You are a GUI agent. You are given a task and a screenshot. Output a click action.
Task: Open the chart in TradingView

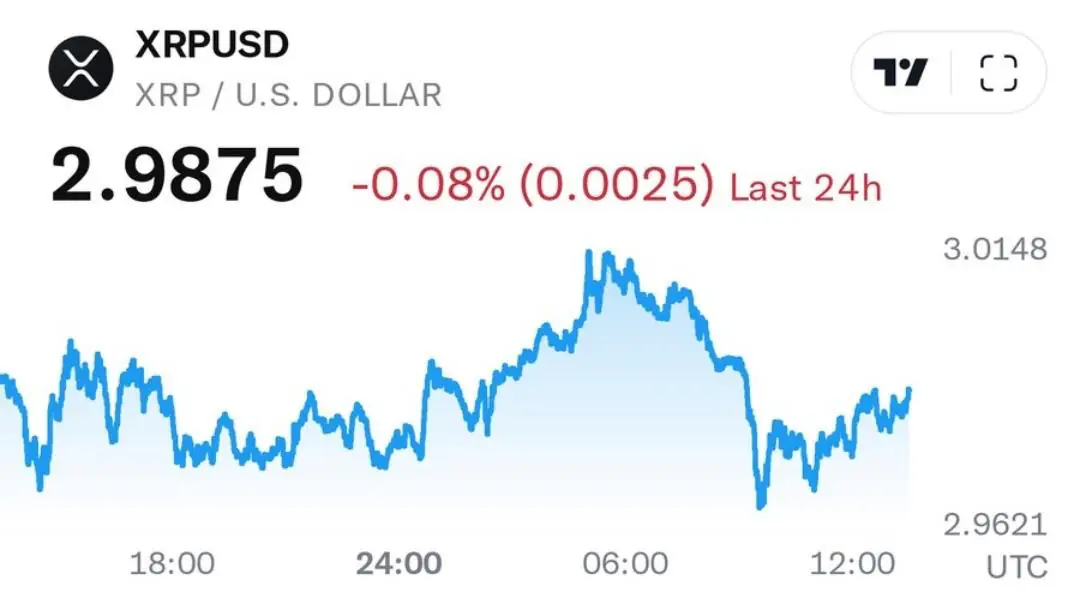click(900, 72)
